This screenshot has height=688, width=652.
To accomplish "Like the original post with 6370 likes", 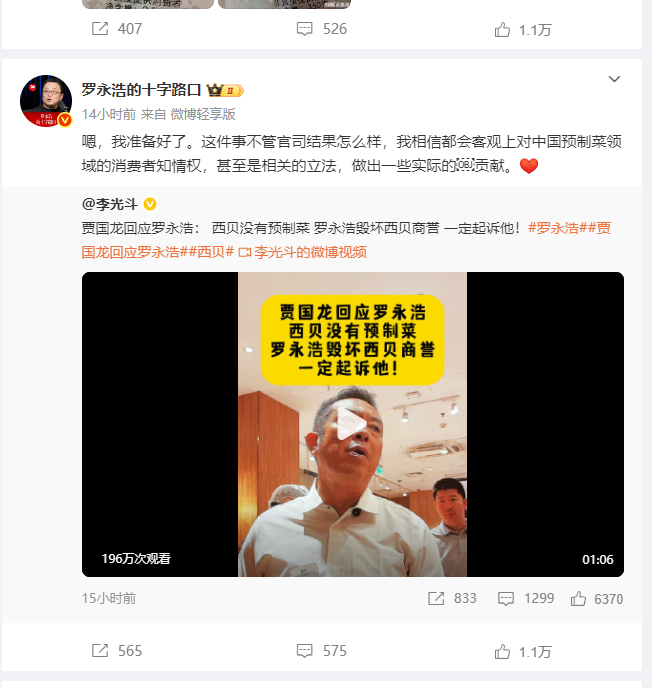I will (x=596, y=598).
